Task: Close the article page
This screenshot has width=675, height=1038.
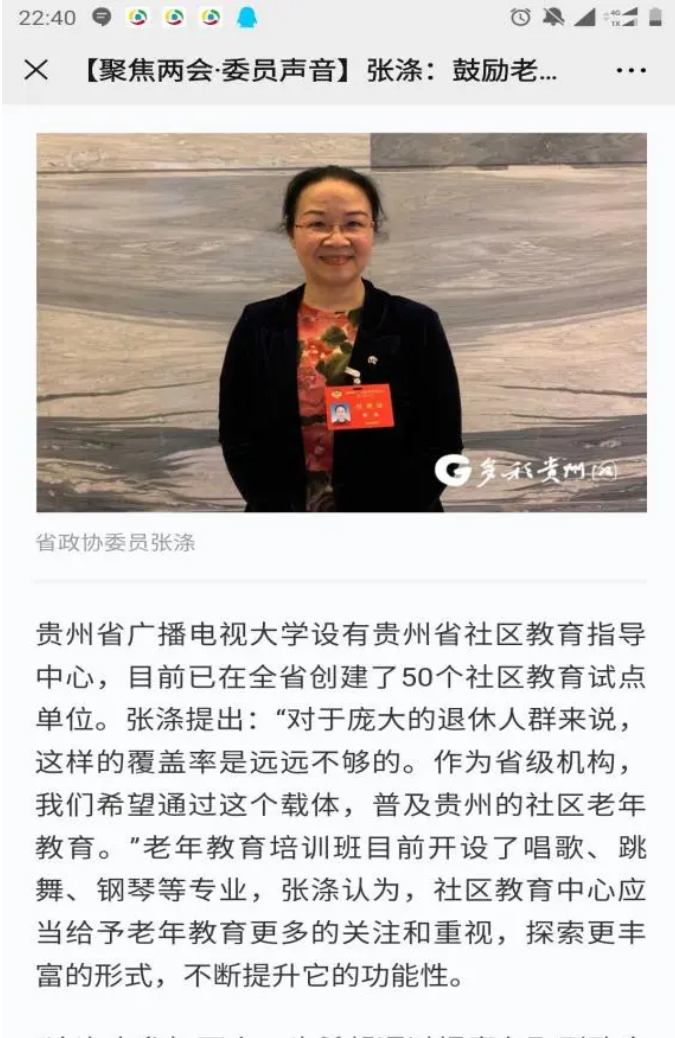Action: click(x=36, y=71)
